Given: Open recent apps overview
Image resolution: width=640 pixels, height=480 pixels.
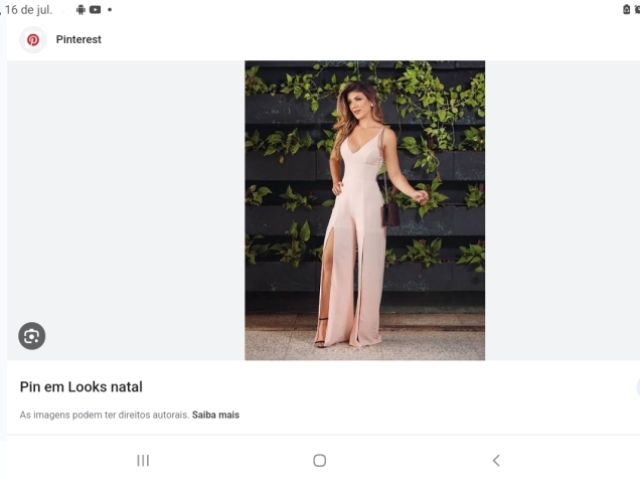Looking at the screenshot, I should pos(143,460).
